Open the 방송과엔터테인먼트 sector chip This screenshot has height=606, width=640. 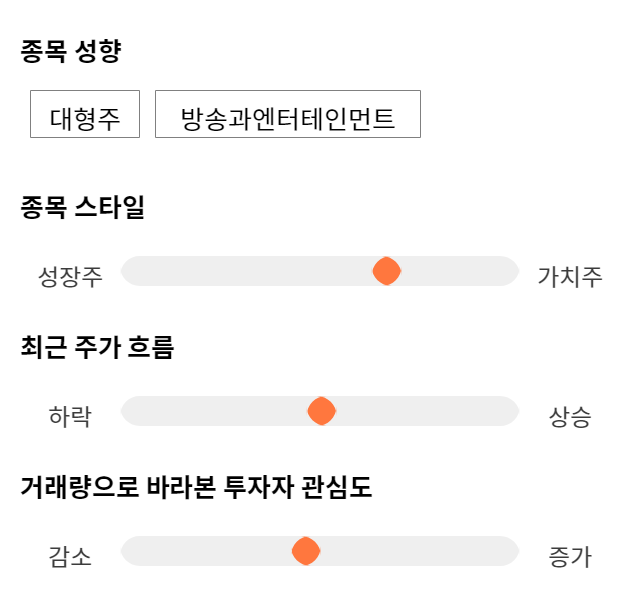click(x=288, y=114)
